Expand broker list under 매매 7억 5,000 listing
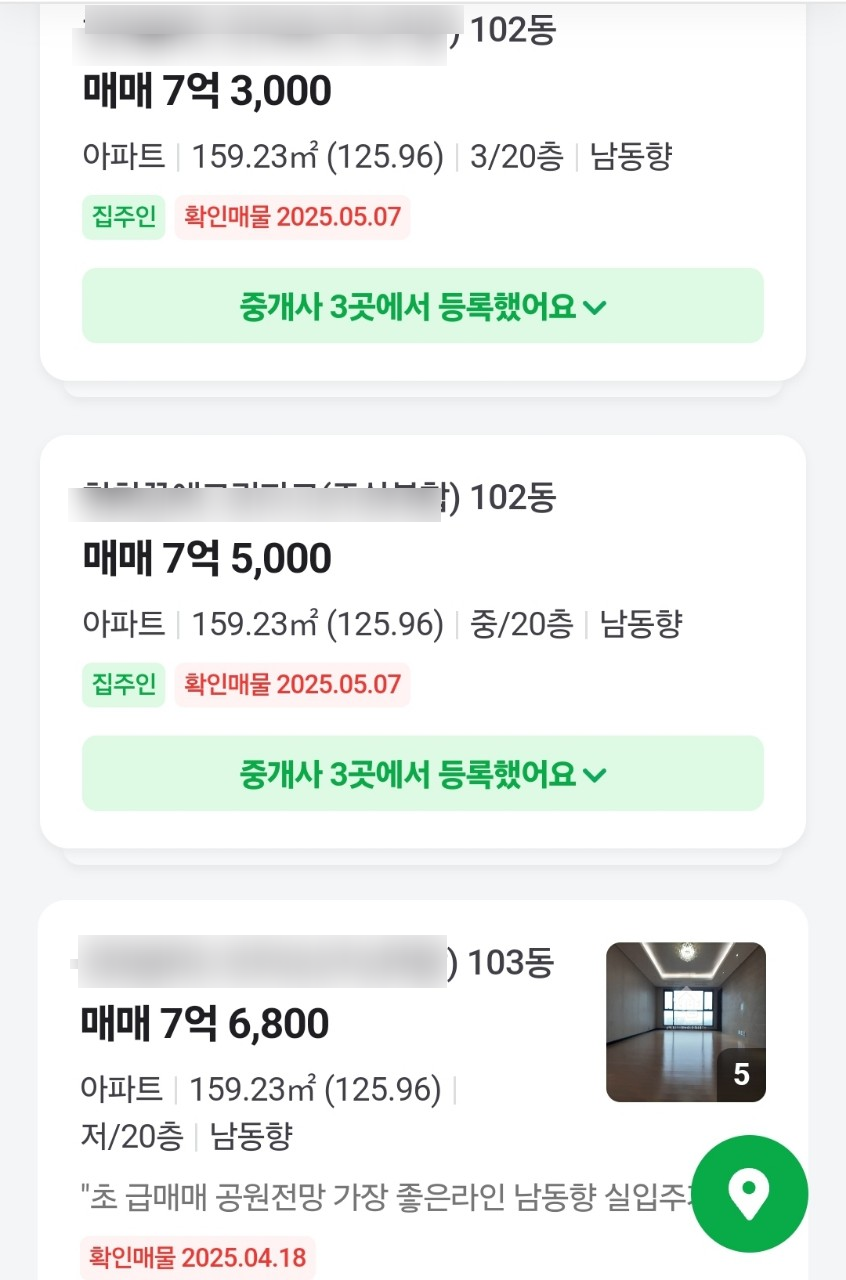 point(422,774)
